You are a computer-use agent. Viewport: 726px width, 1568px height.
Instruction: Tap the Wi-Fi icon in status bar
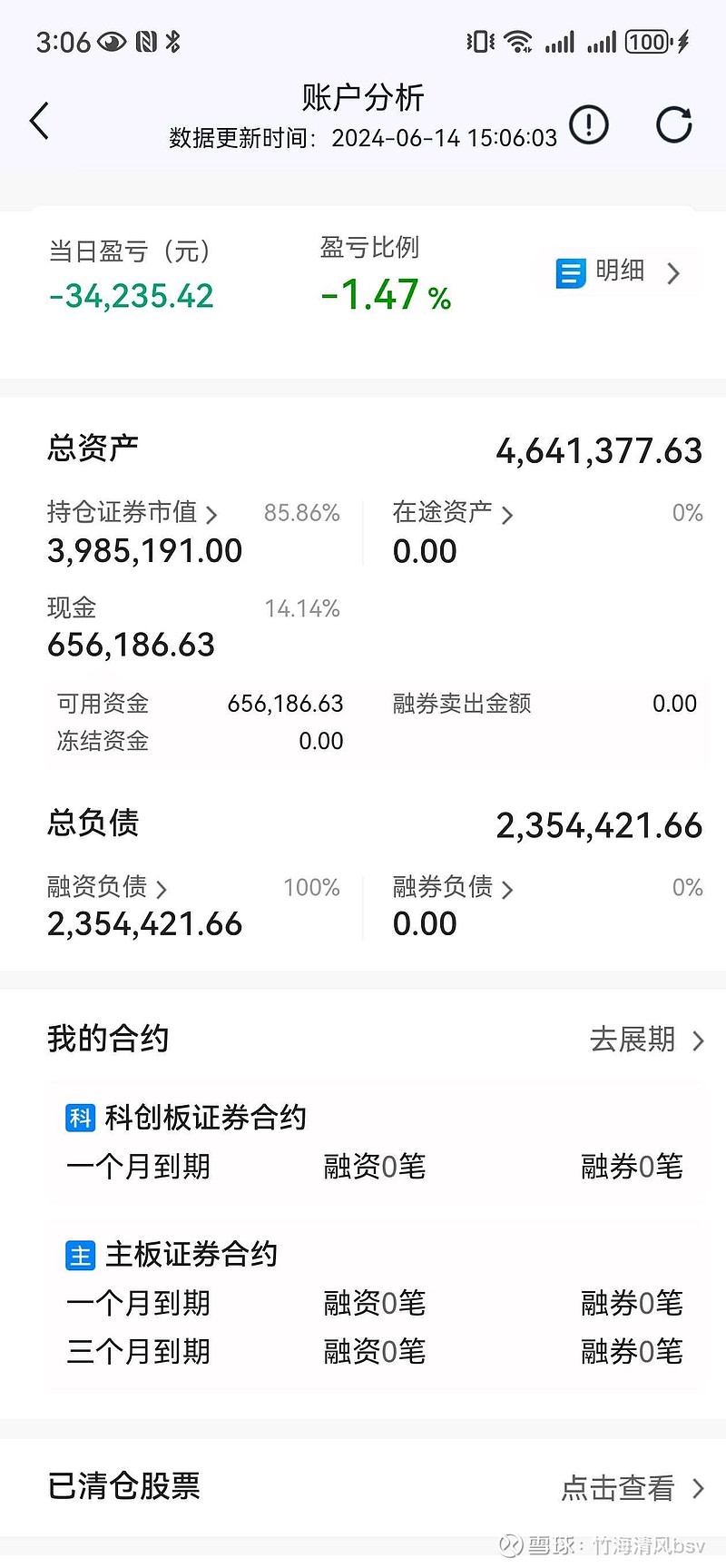coord(517,41)
